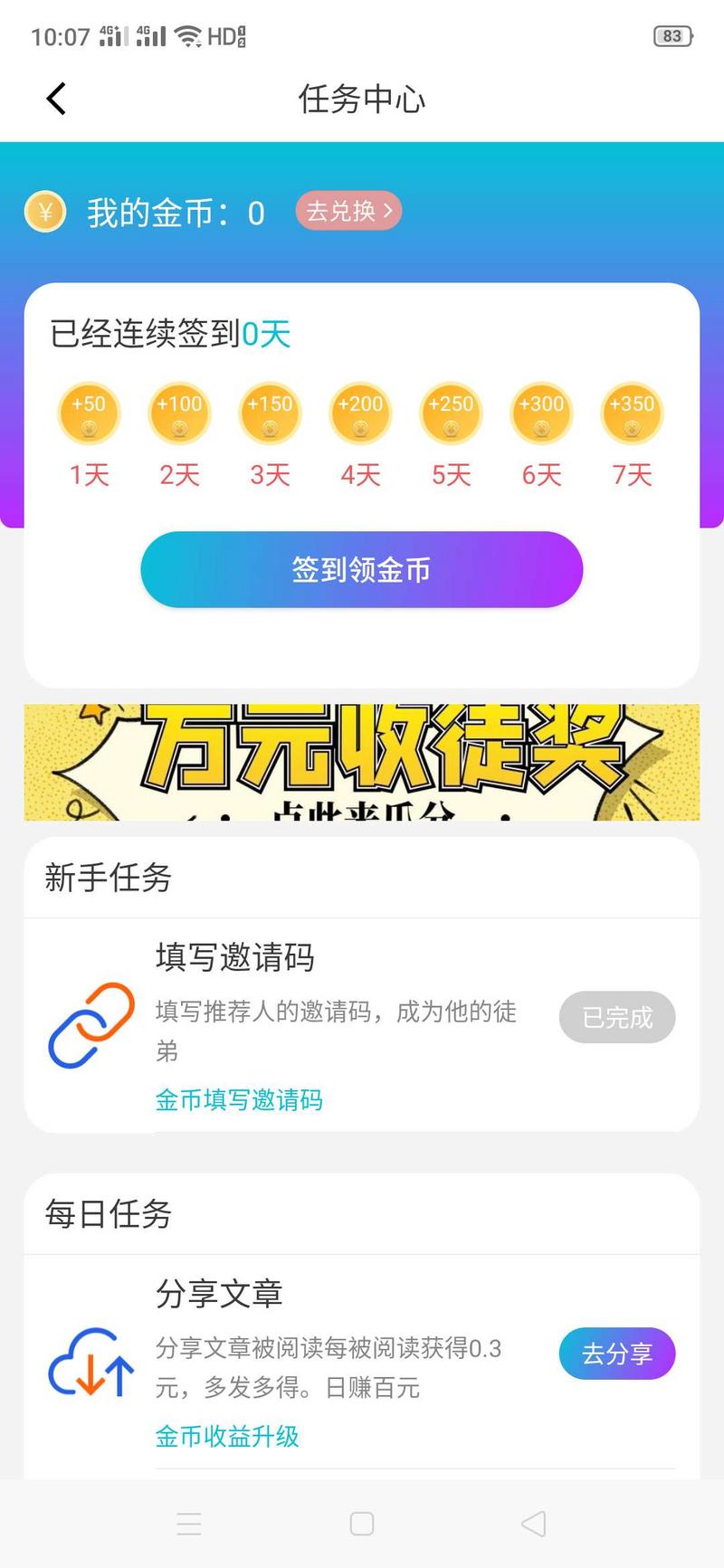The width and height of the screenshot is (724, 1568).
Task: Tap 去兑换 to exchange coins
Action: [348, 211]
